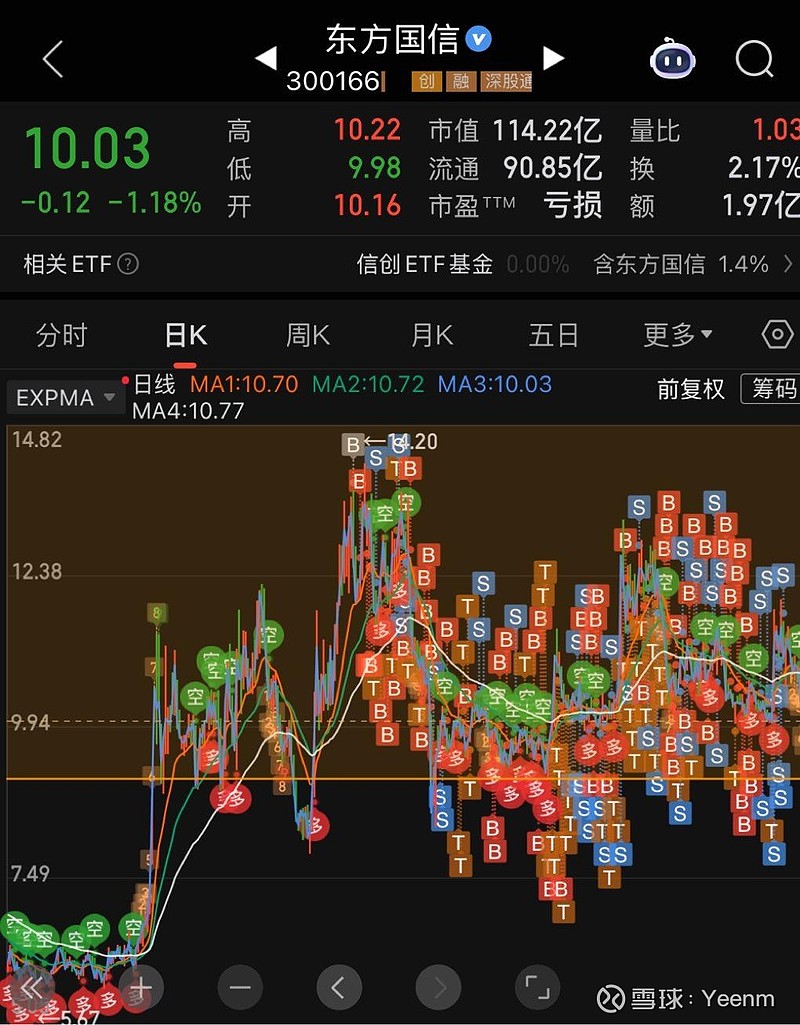
Task: Open the AI assistant robot icon
Action: [x=672, y=60]
